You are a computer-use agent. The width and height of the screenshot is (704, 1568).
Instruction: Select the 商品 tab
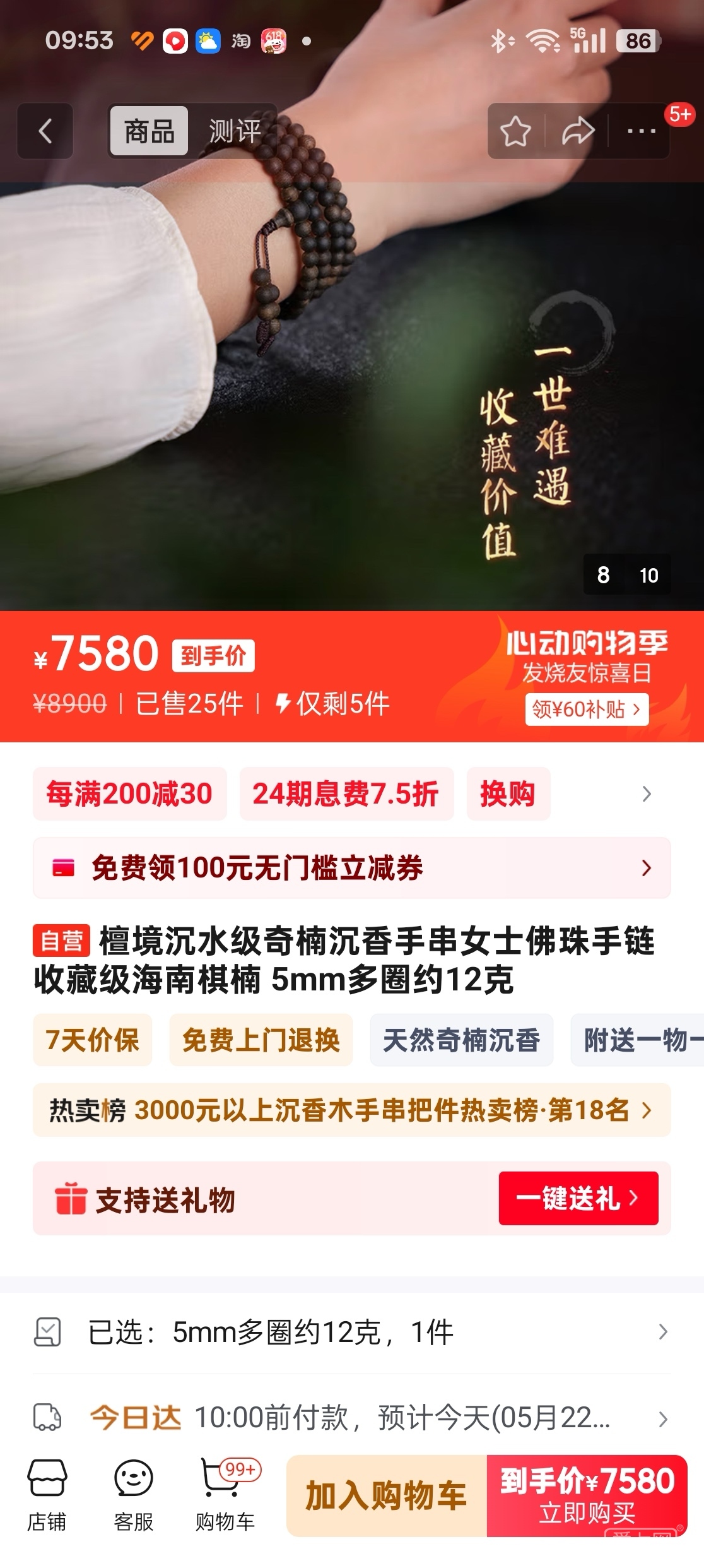149,131
